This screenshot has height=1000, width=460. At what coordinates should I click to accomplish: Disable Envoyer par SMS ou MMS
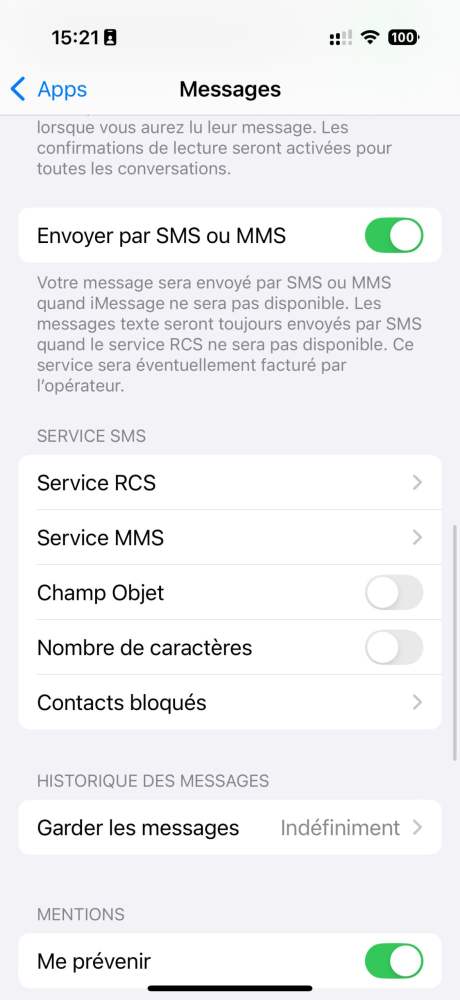394,235
